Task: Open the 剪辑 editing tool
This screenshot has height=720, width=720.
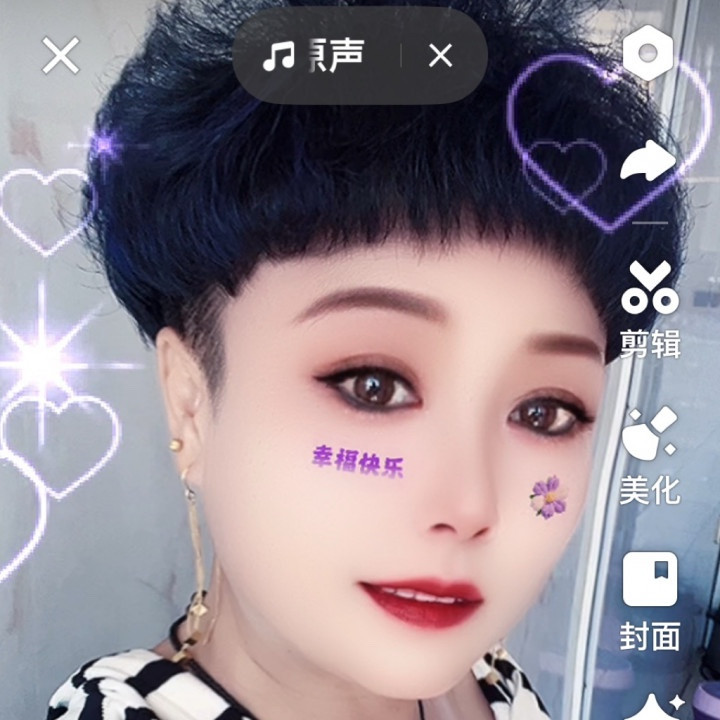Action: [x=650, y=310]
